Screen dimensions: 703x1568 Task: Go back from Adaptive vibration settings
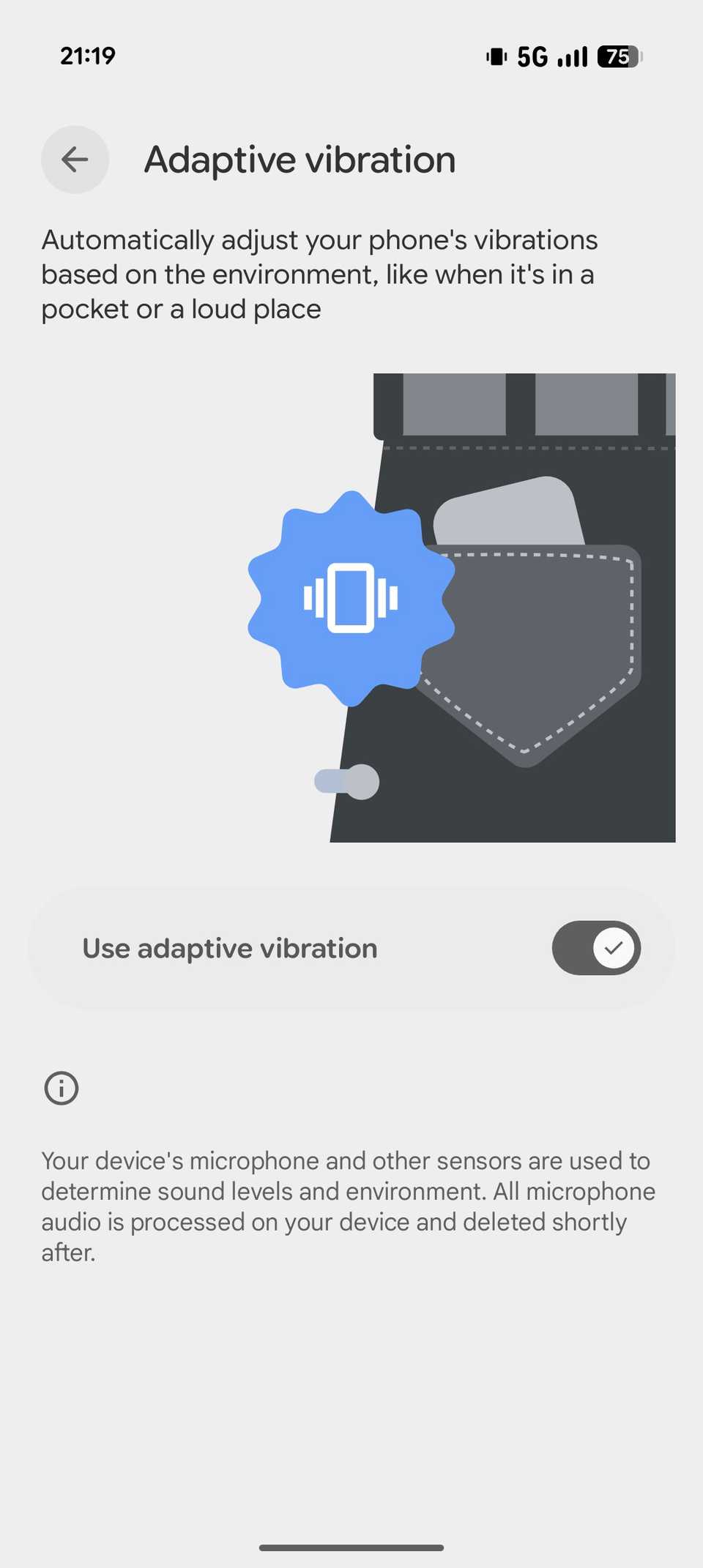point(75,160)
